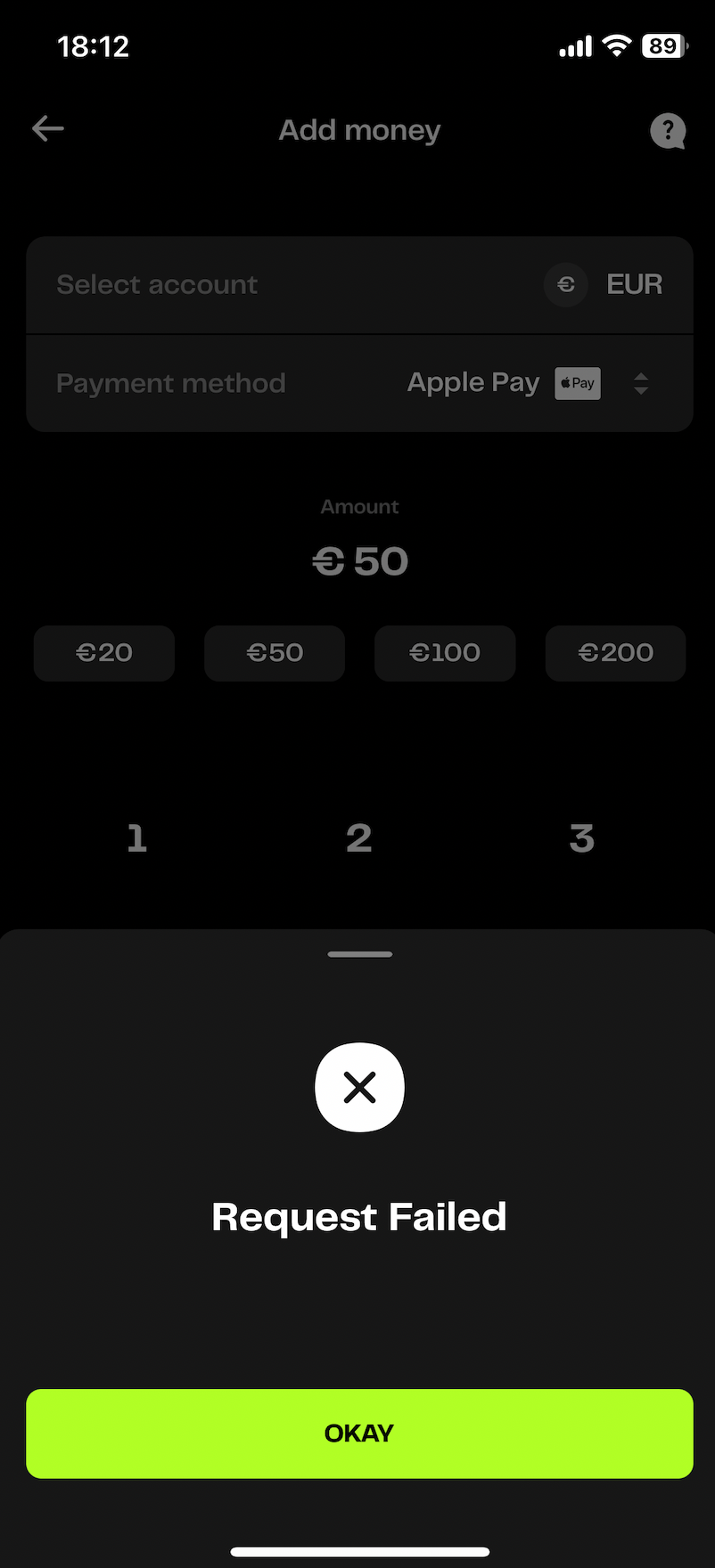This screenshot has height=1568, width=715.
Task: Dismiss the error with OKAY
Action: (359, 1433)
